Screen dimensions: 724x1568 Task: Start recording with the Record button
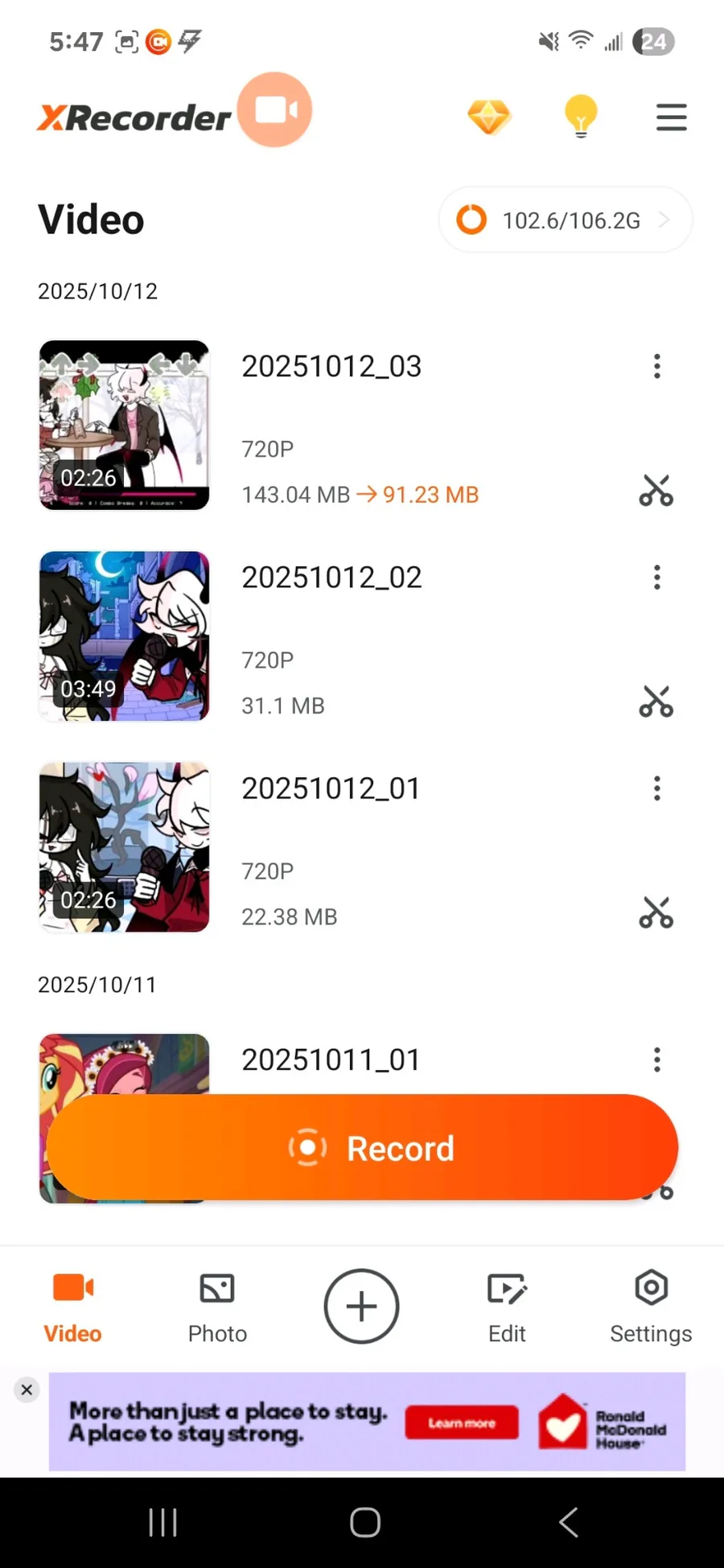tap(362, 1148)
